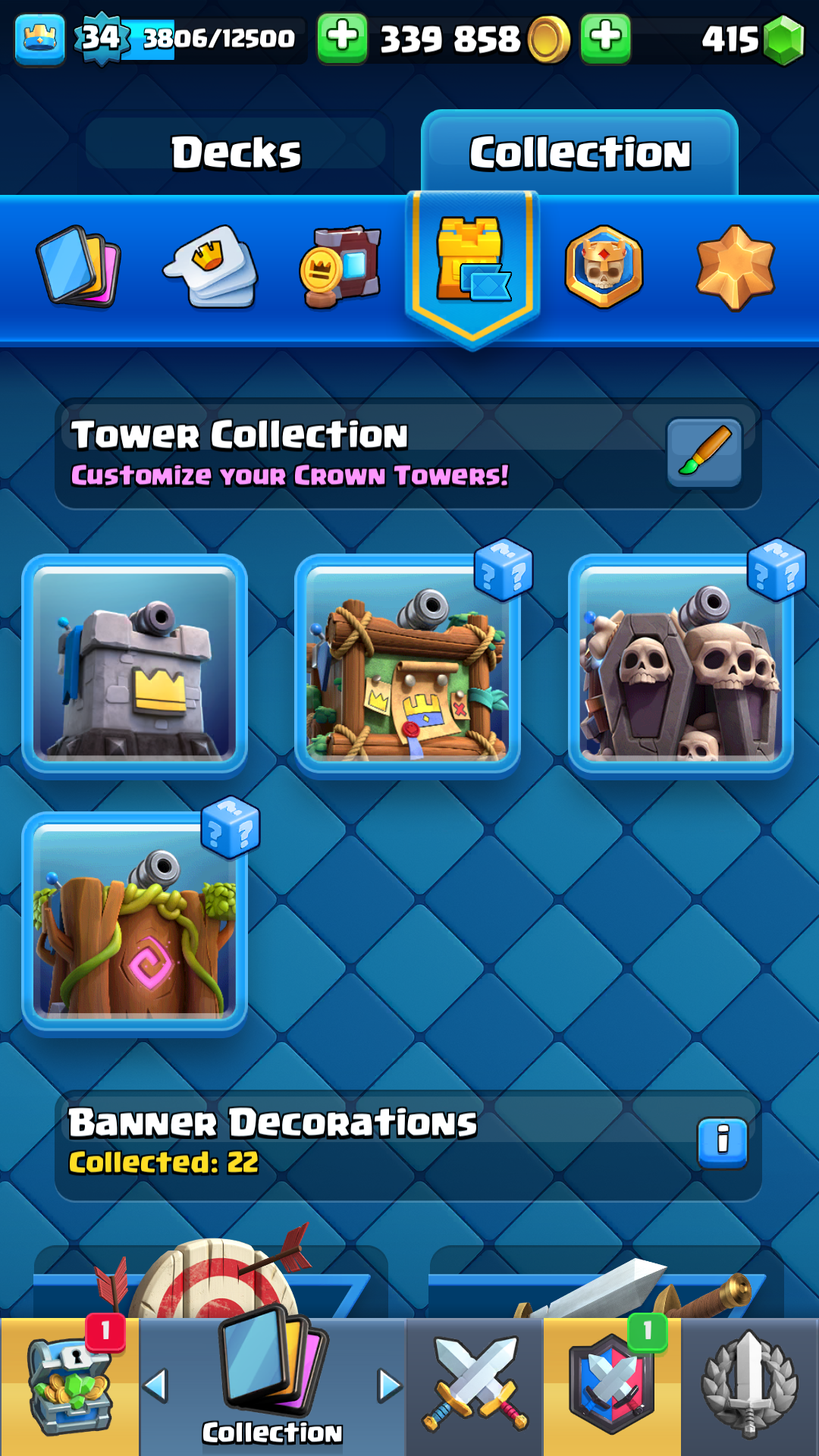819x1456 pixels.
Task: Open the shop chest tab
Action: tap(70, 1387)
